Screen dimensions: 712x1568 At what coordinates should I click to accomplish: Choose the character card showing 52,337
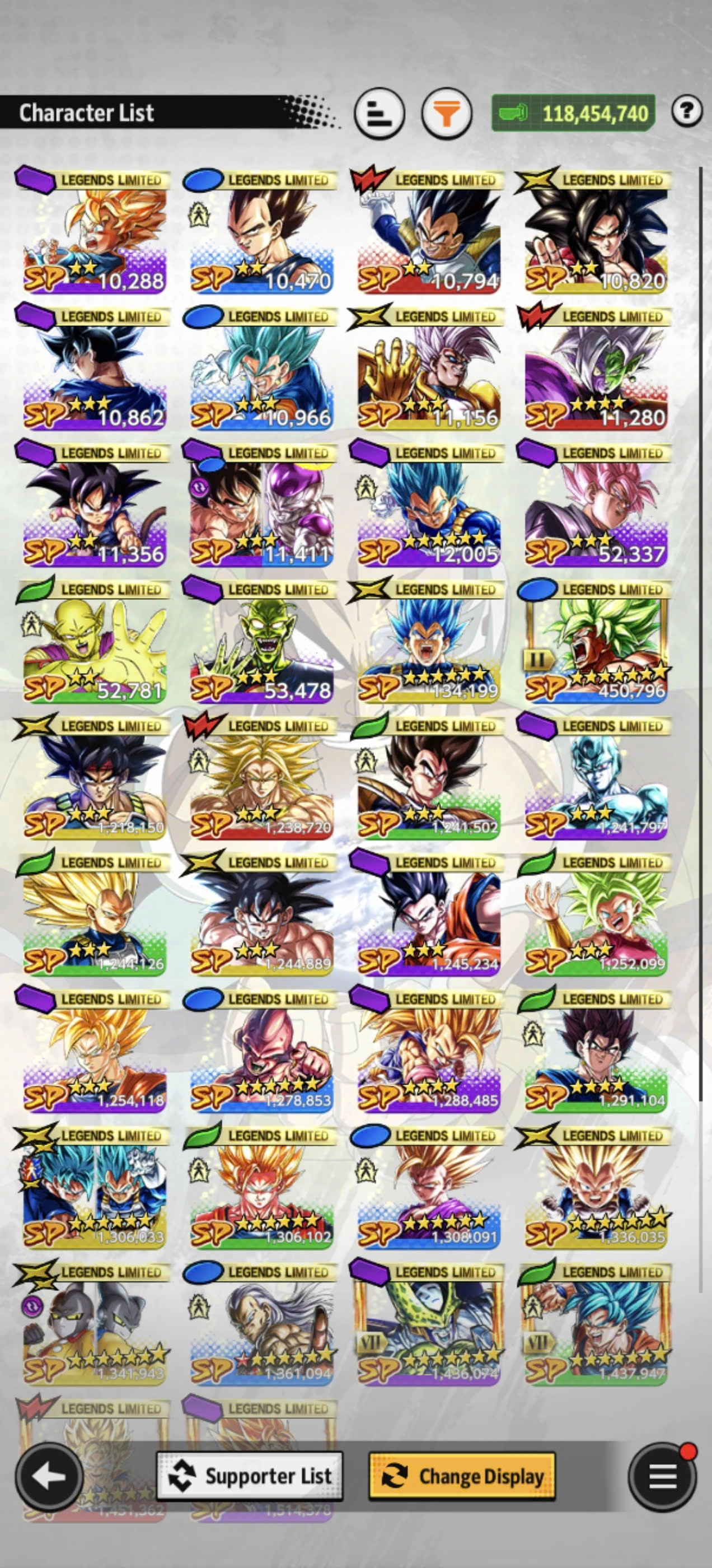click(x=593, y=504)
